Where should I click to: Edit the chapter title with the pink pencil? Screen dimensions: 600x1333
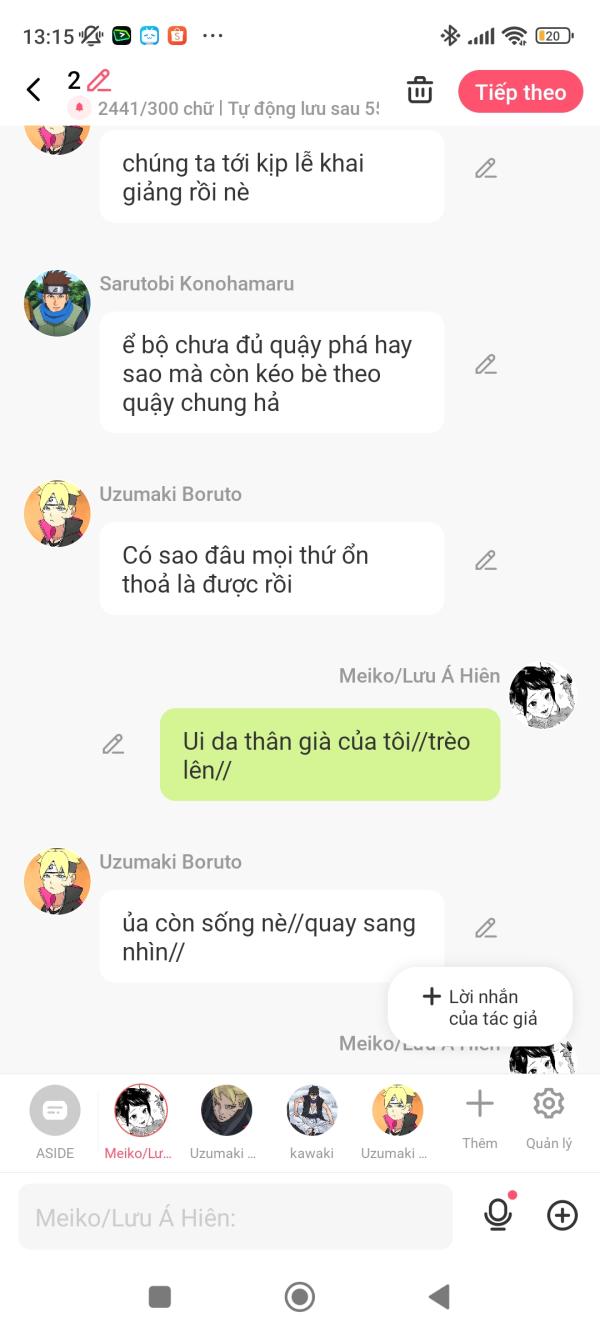(x=98, y=81)
